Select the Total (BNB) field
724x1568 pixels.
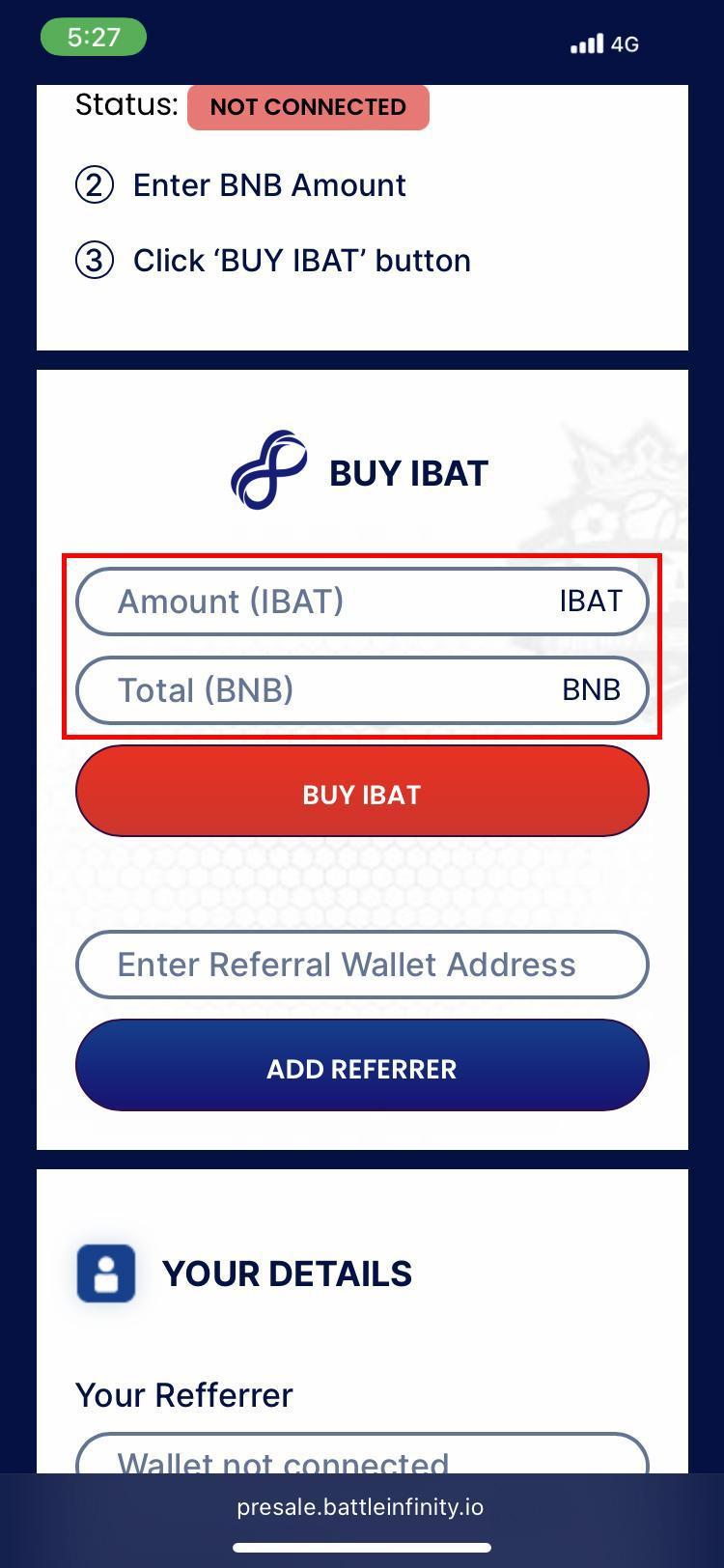pos(362,690)
